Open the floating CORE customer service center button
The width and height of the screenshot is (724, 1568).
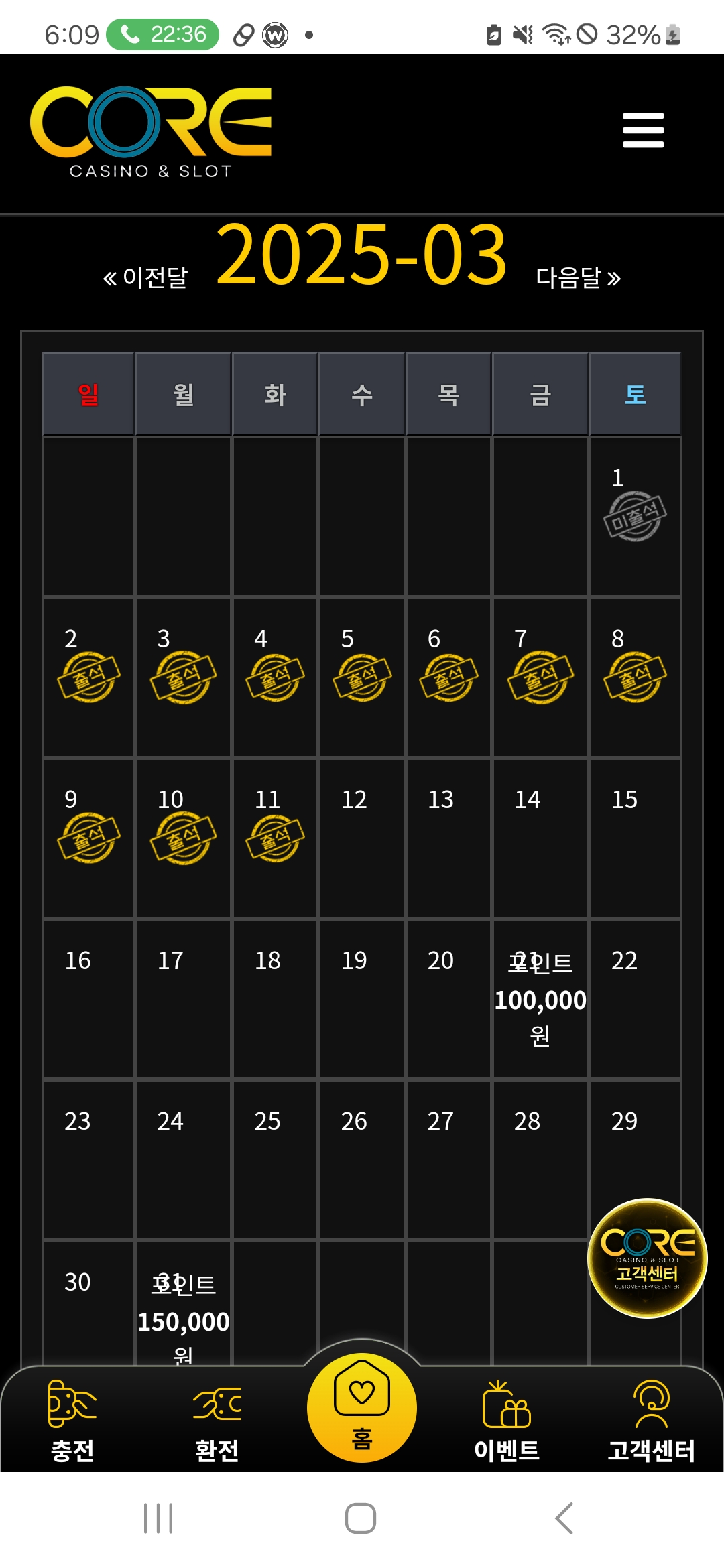647,1258
